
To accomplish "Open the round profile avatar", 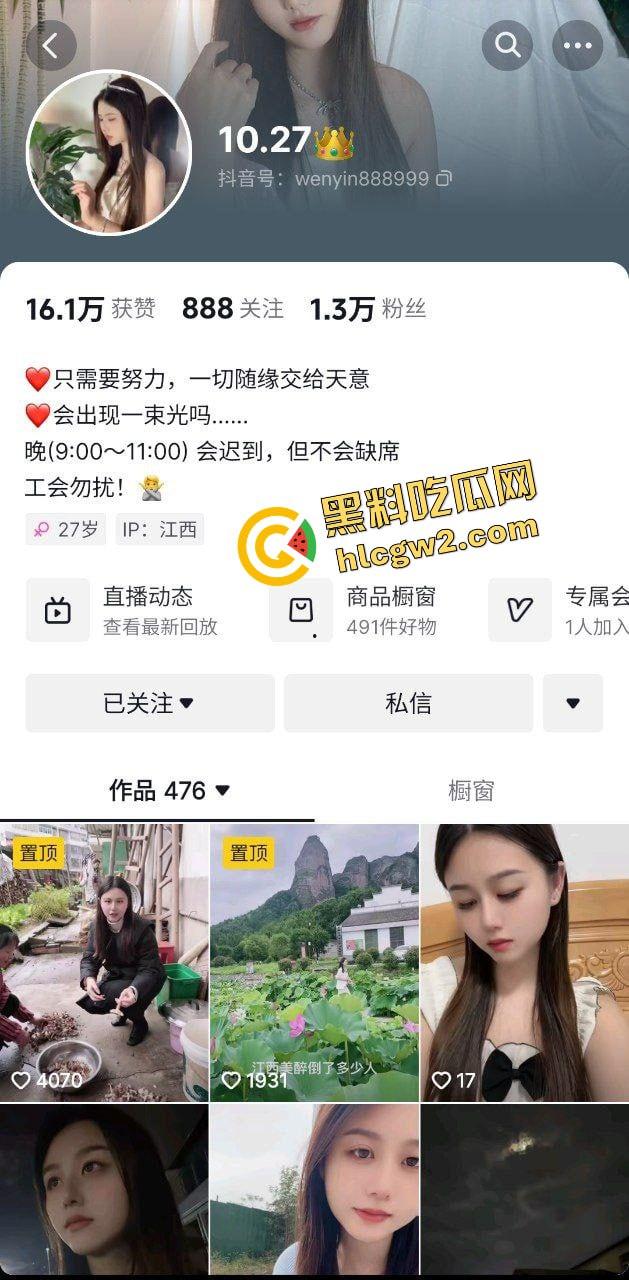I will pos(108,153).
